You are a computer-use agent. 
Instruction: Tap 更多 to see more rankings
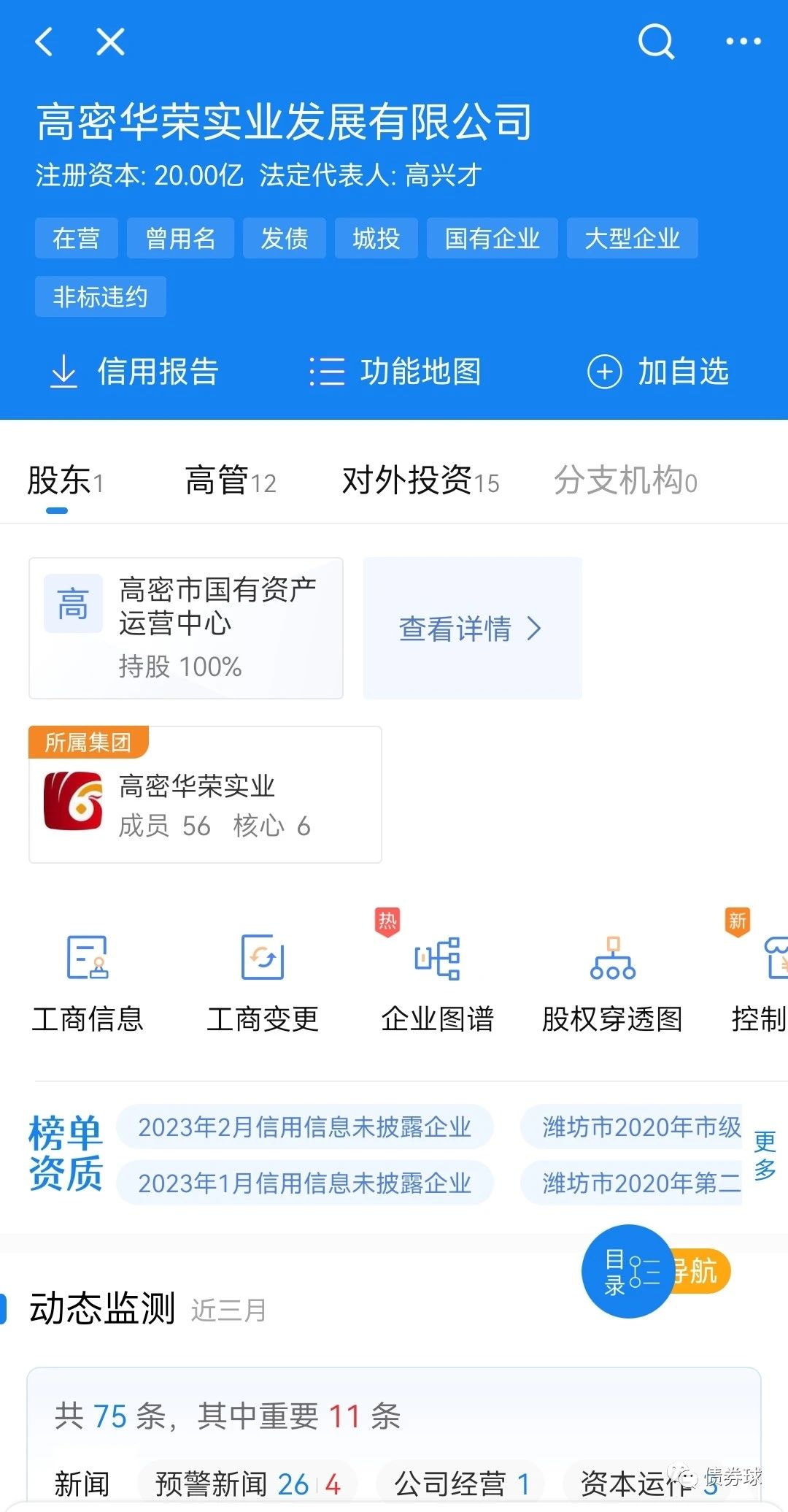(765, 1155)
